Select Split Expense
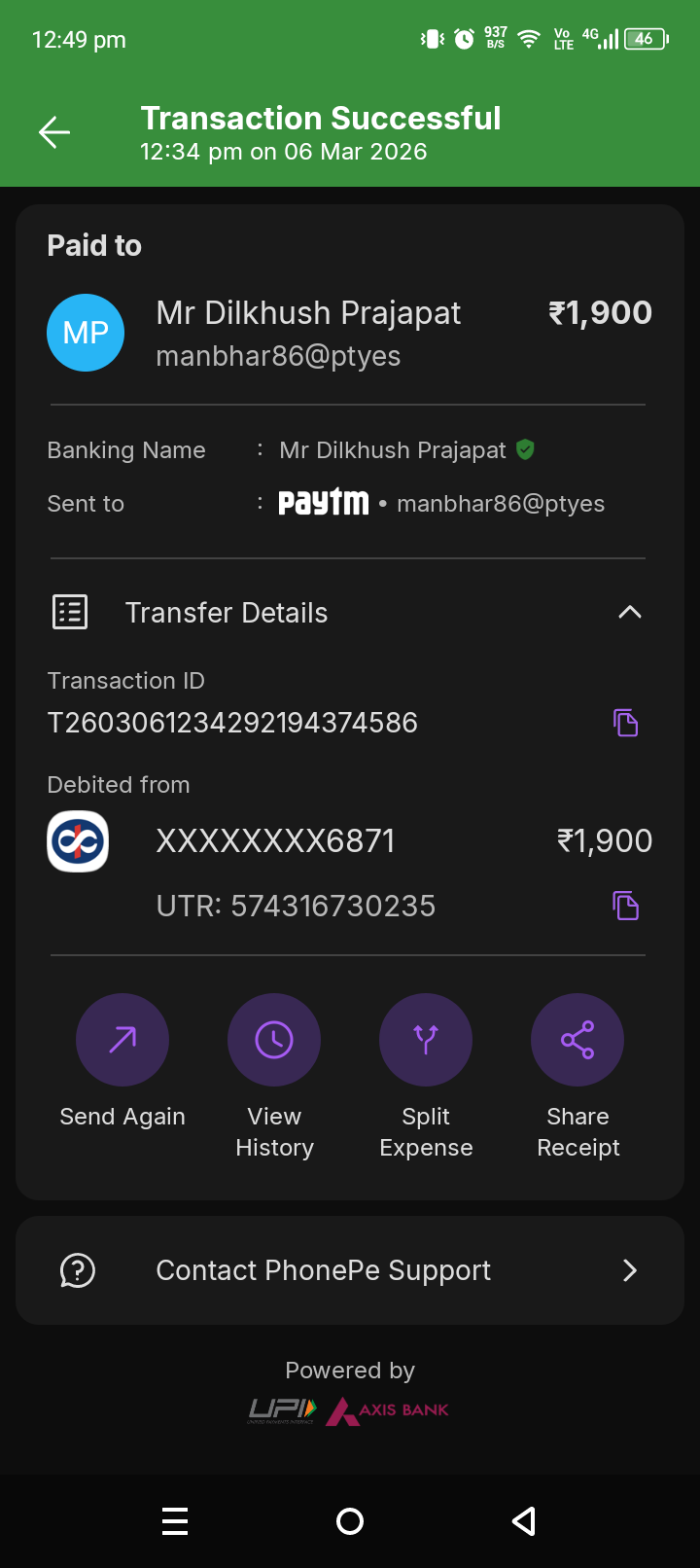The image size is (700, 1568). (x=426, y=1040)
